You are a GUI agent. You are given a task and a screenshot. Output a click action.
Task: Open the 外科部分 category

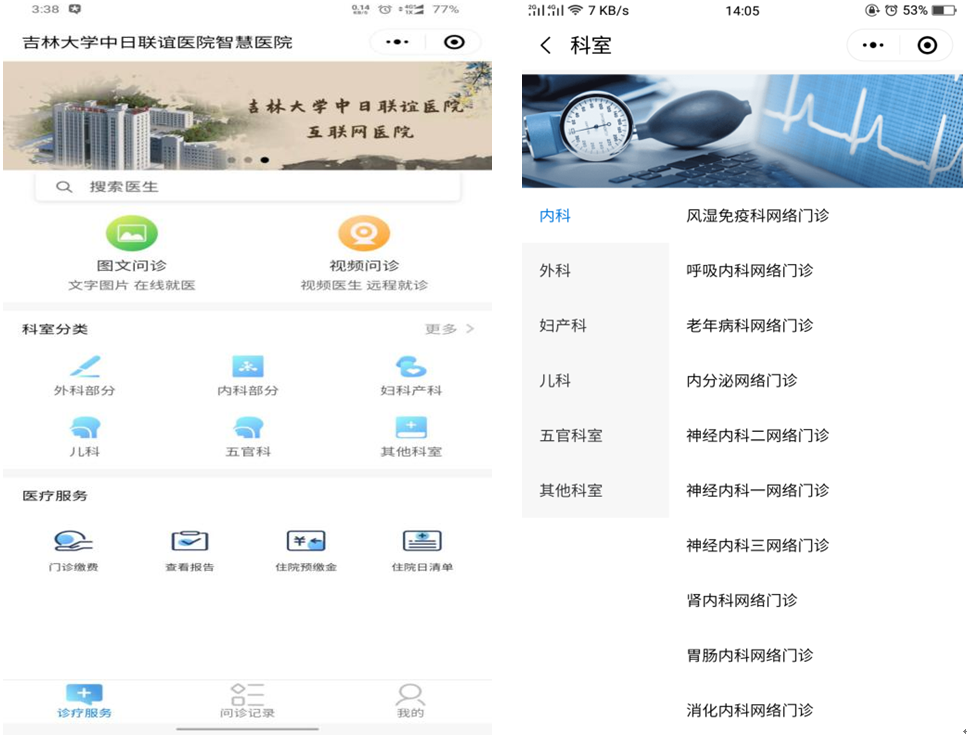85,376
